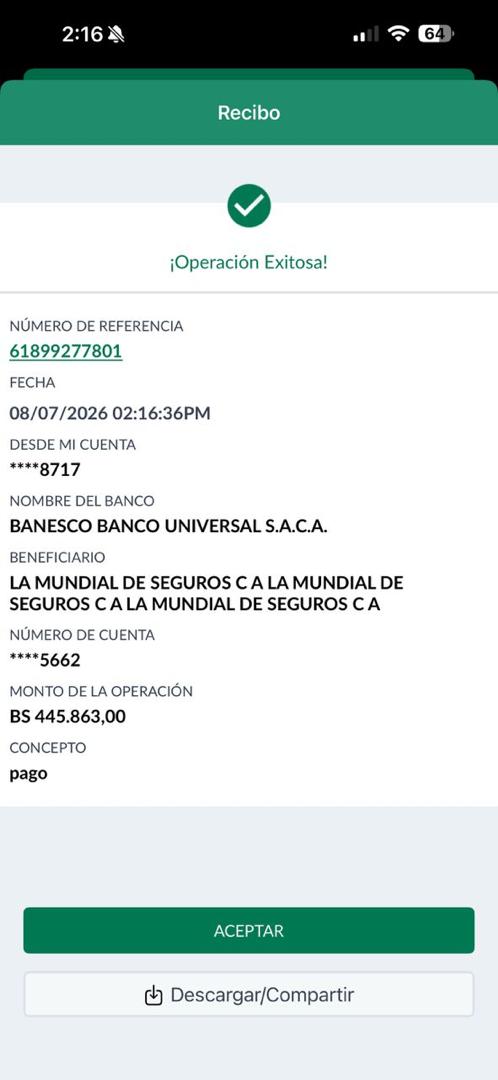
Task: Tap the reference number 61899277801 link
Action: click(x=65, y=351)
